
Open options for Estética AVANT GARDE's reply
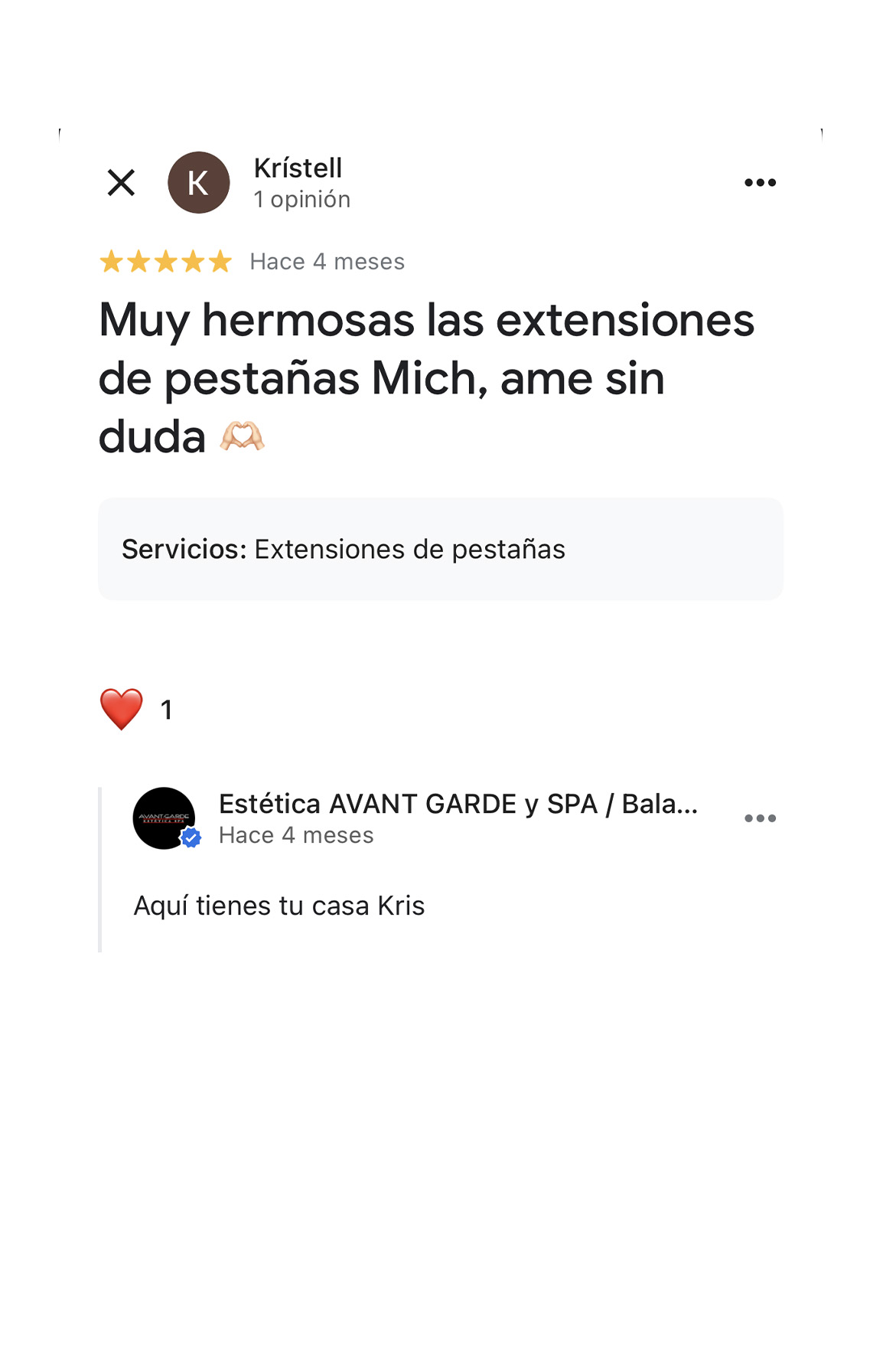[760, 818]
